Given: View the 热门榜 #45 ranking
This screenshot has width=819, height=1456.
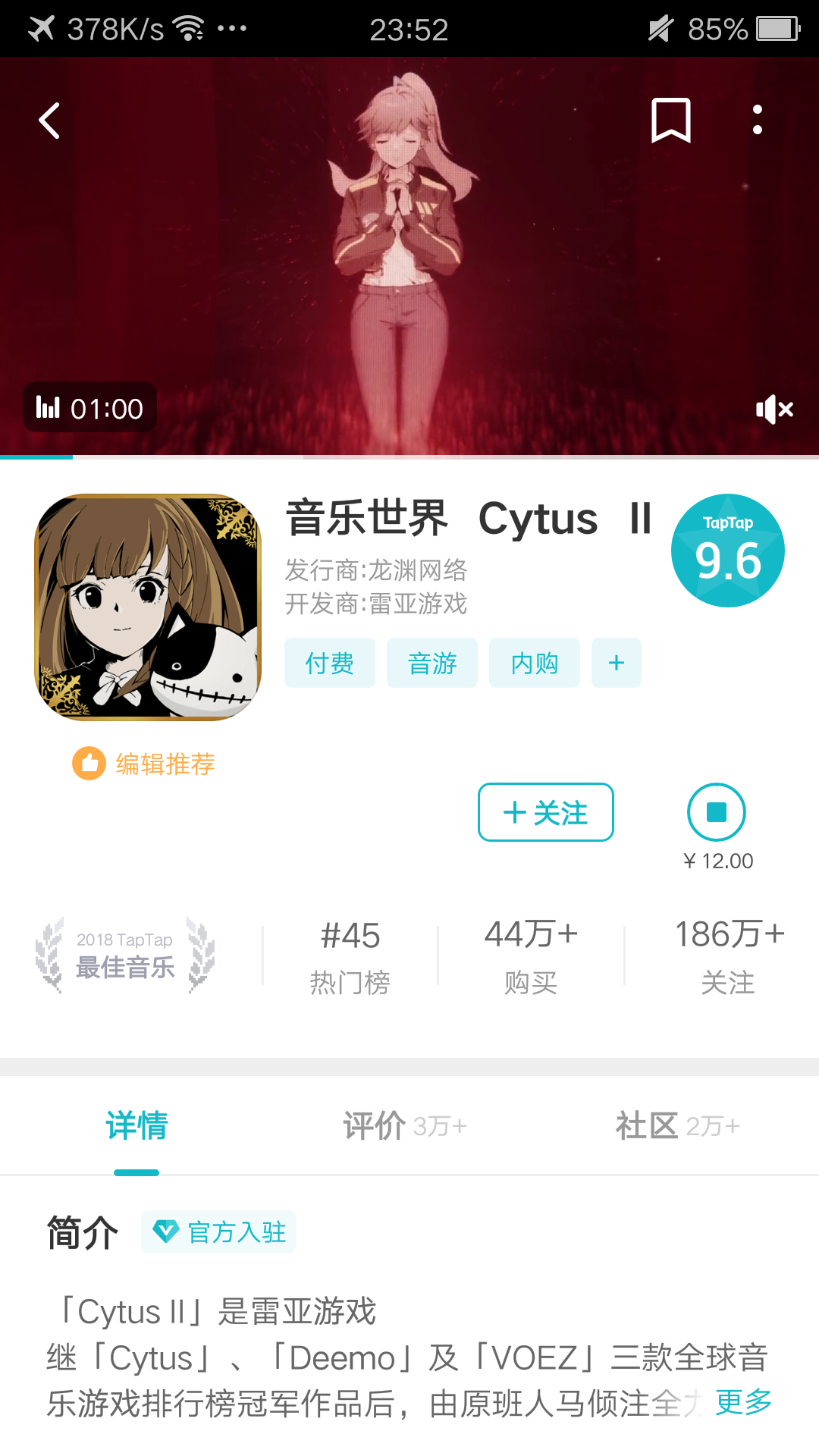Looking at the screenshot, I should point(351,955).
